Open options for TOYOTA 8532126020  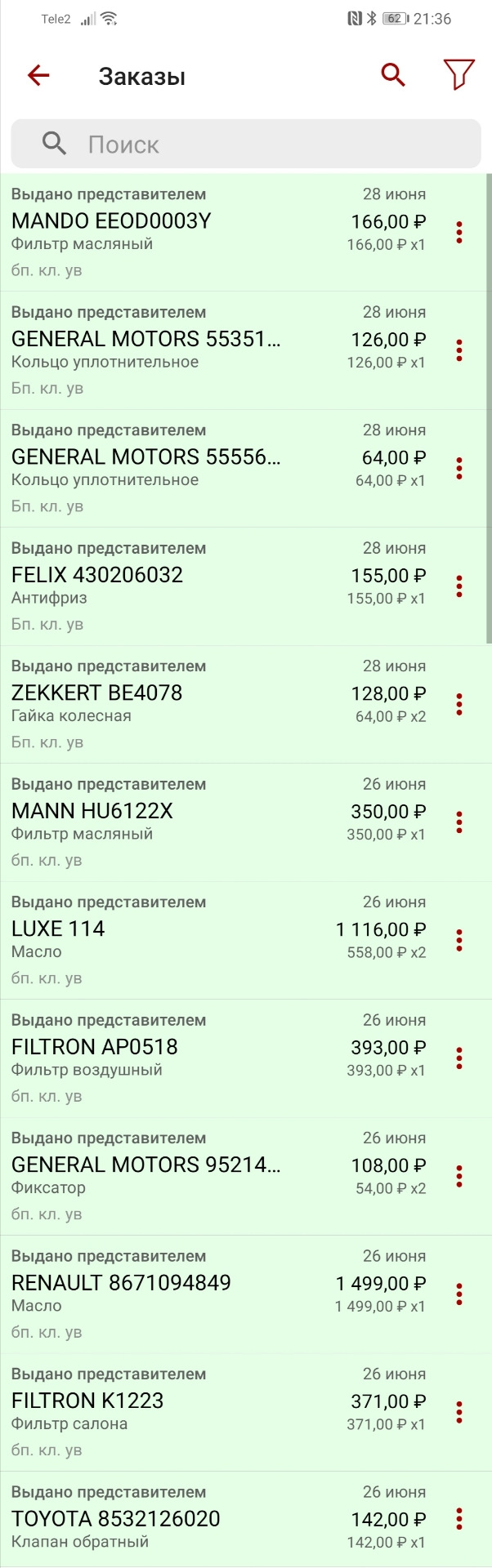tap(459, 1519)
